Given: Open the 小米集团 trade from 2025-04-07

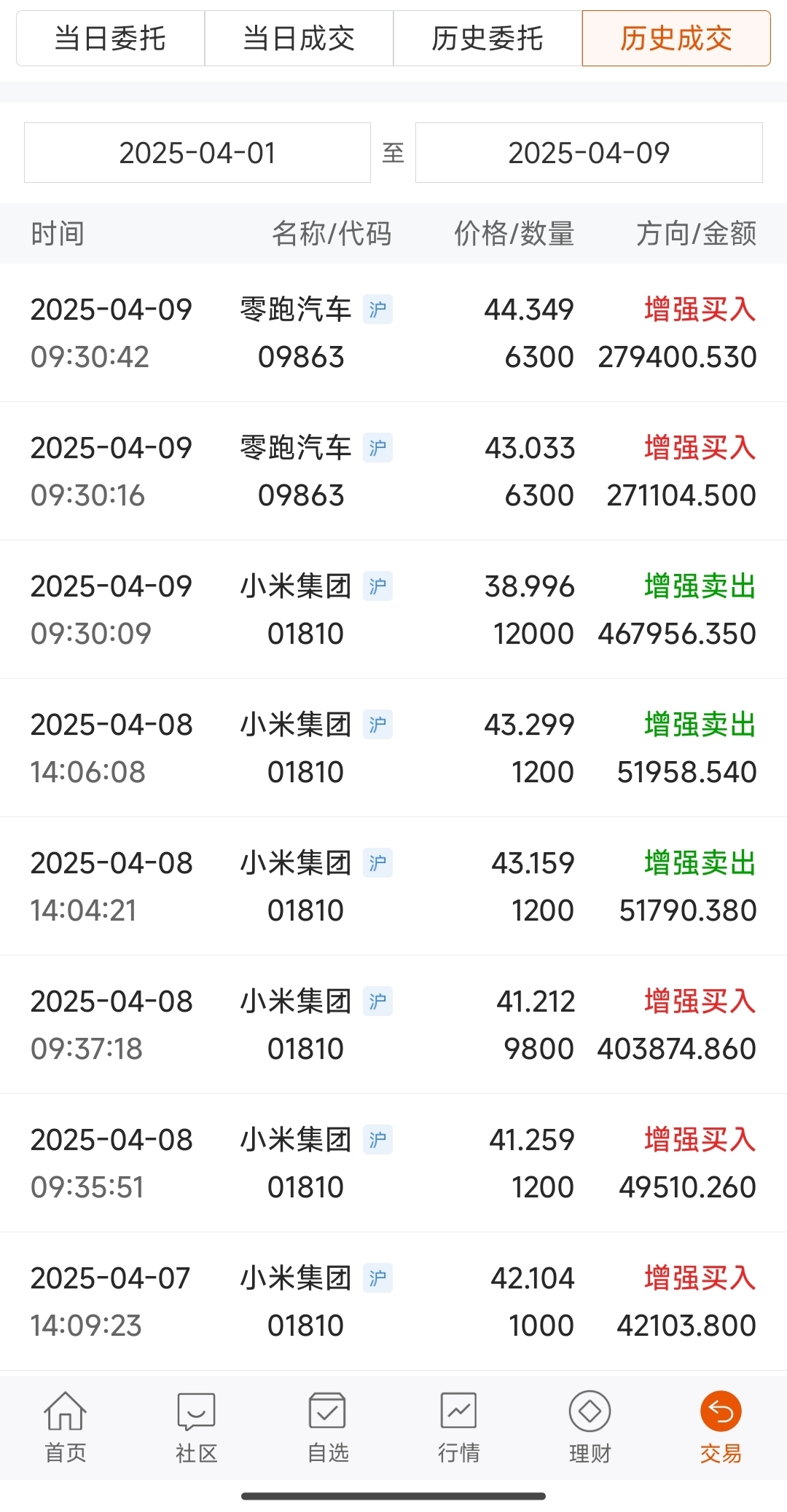Looking at the screenshot, I should click(x=393, y=1302).
